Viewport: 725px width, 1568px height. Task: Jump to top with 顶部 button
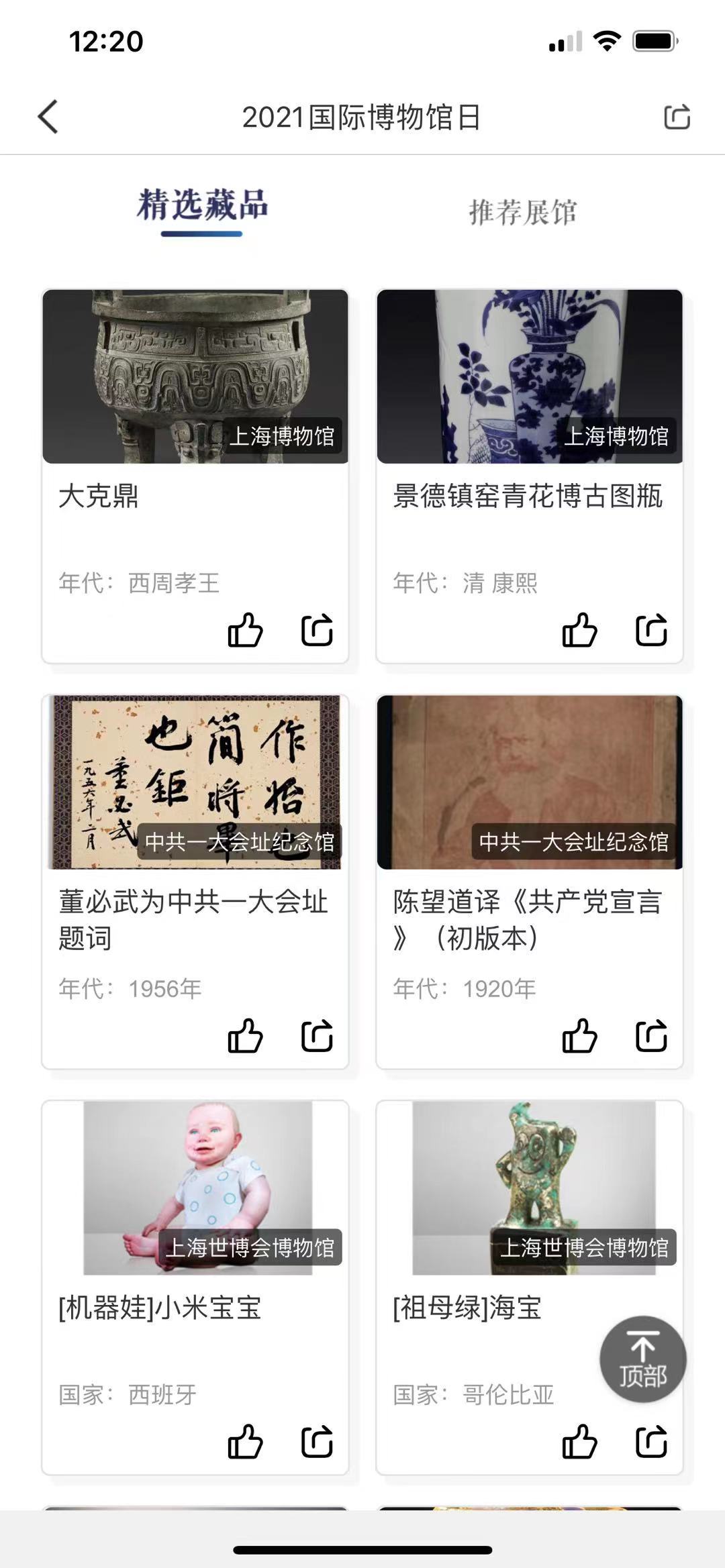642,1359
